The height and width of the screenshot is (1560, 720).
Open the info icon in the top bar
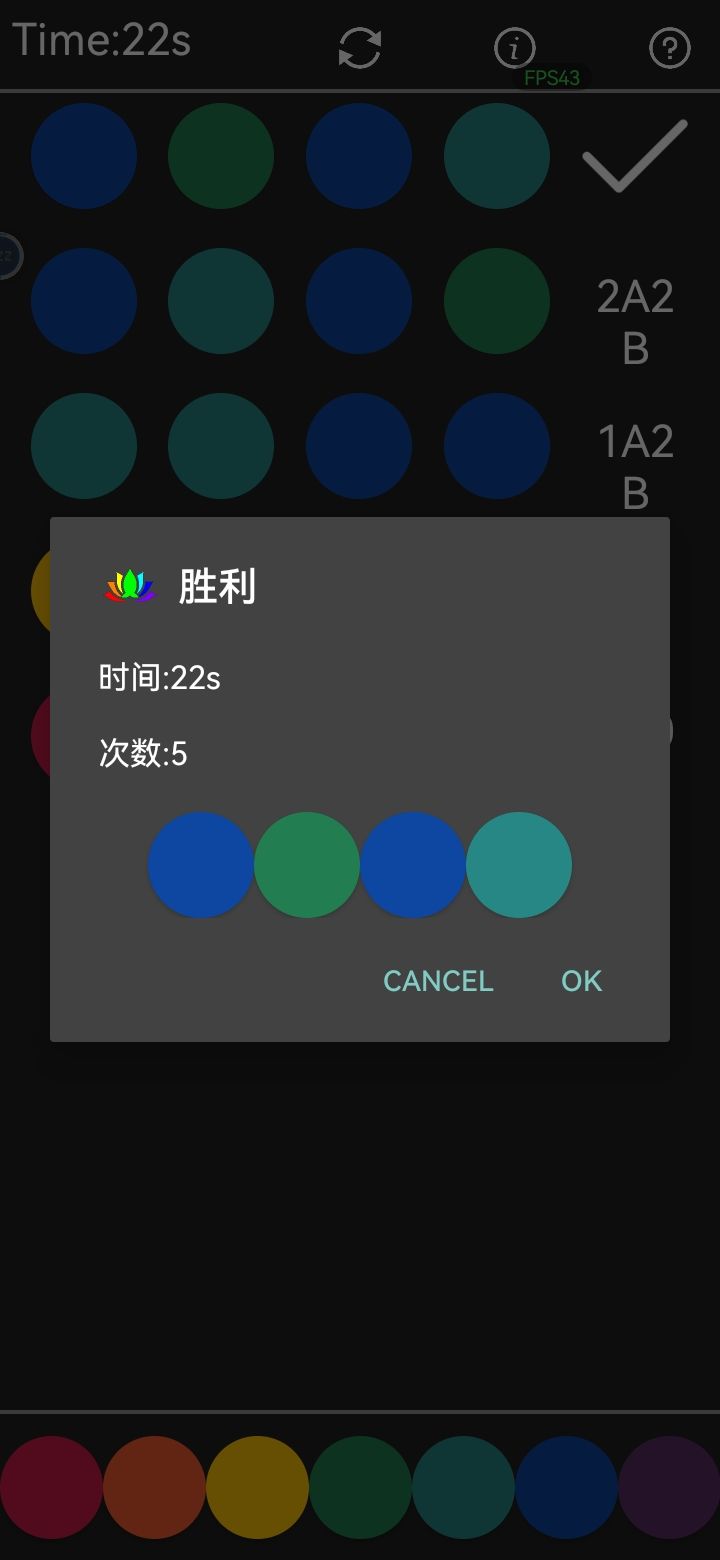click(x=514, y=45)
